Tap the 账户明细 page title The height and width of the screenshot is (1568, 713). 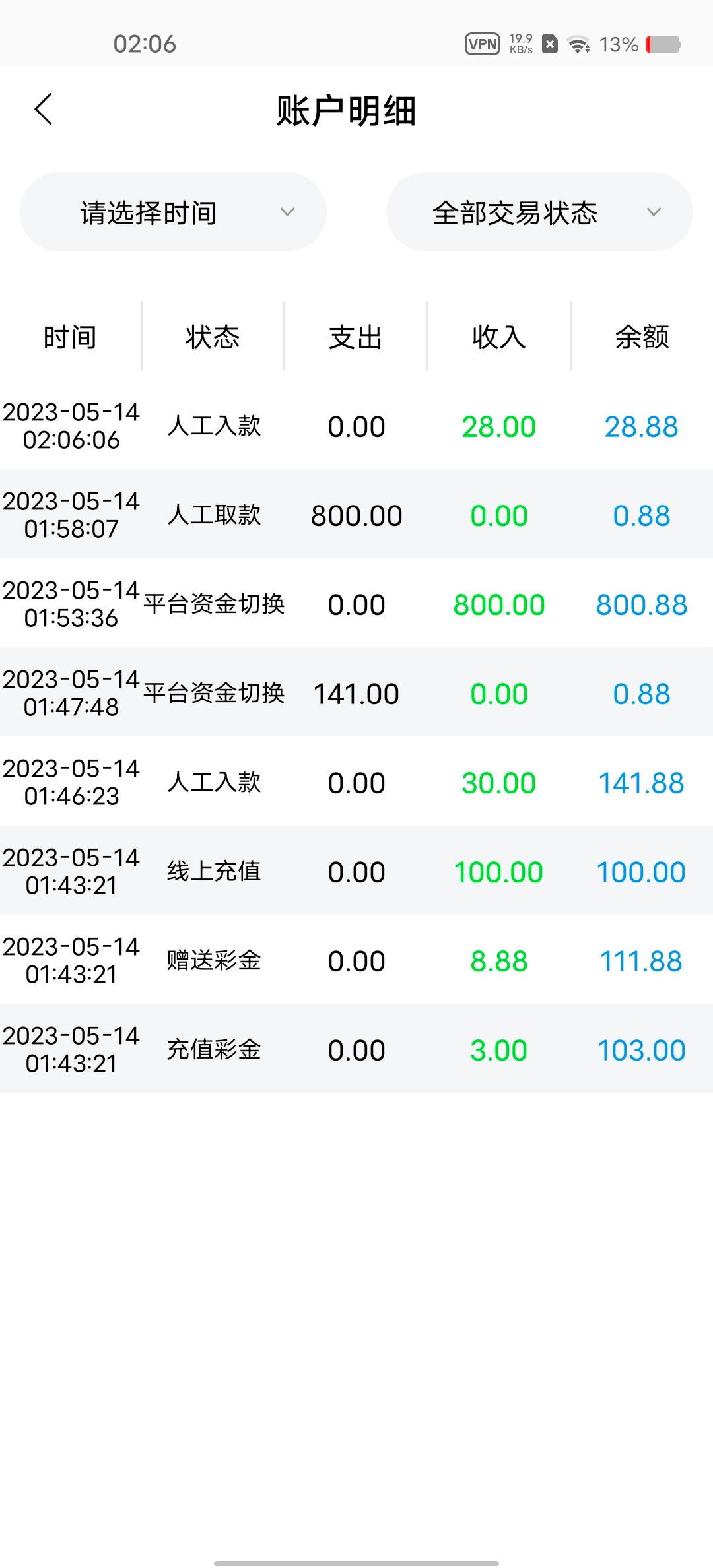tap(346, 111)
